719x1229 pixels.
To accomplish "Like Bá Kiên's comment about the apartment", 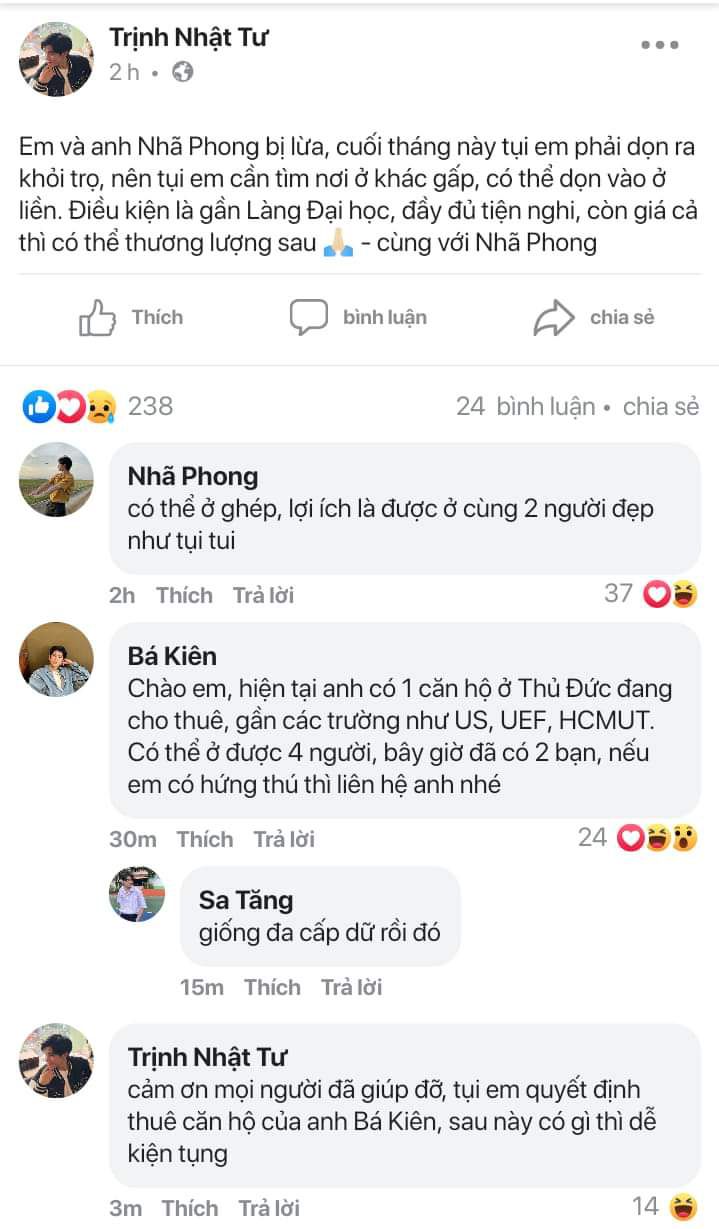I will [204, 839].
